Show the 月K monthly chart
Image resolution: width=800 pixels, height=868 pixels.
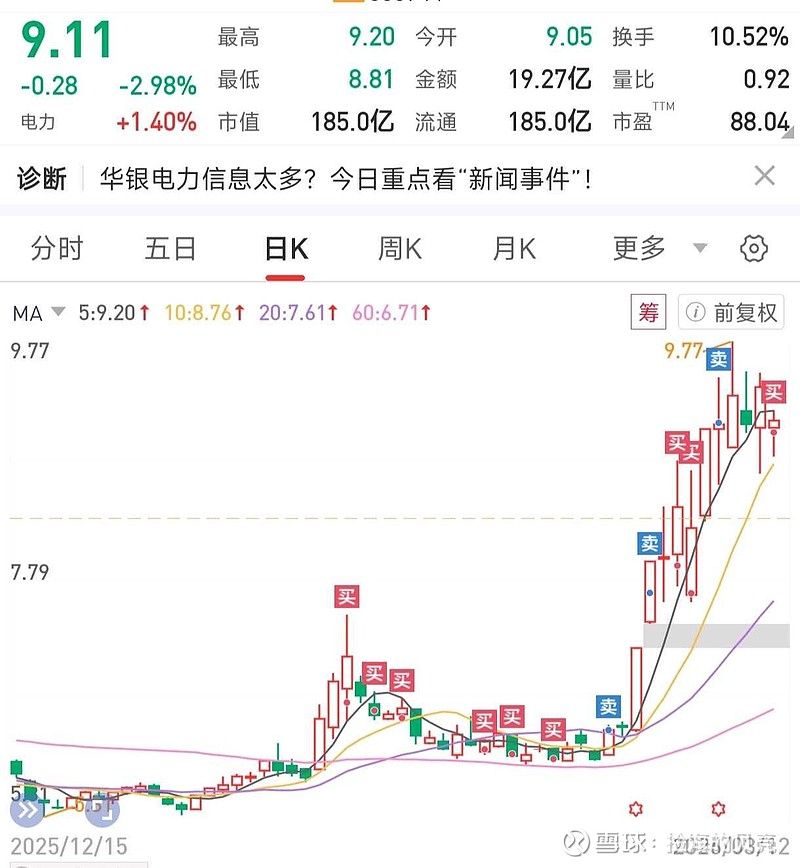(x=514, y=248)
